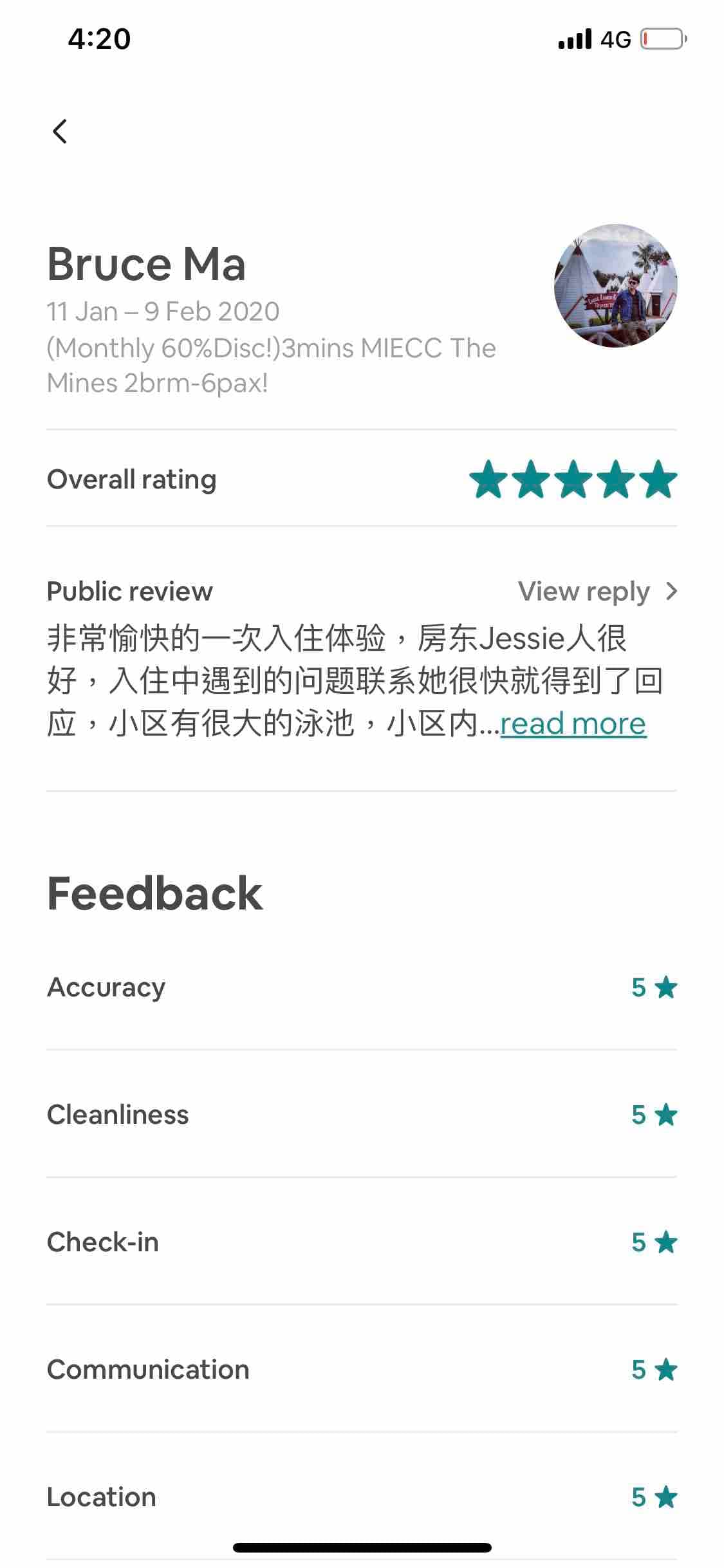Expand the review with read more
Screen dimensions: 724x1568
coord(573,723)
